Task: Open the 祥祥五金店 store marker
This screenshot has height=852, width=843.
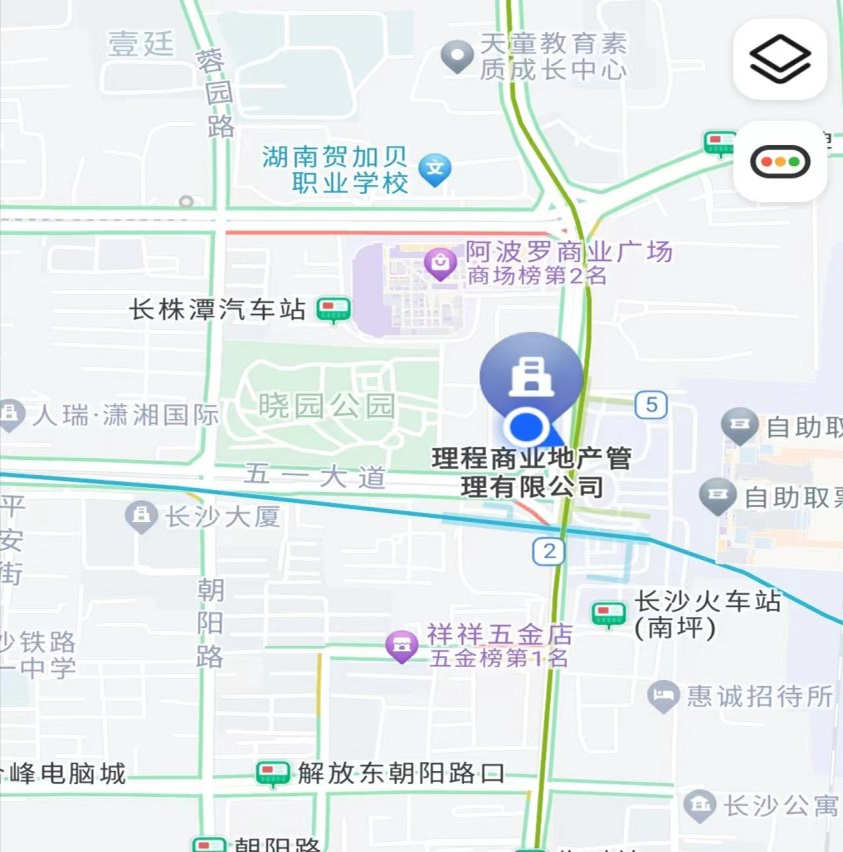Action: (x=403, y=645)
